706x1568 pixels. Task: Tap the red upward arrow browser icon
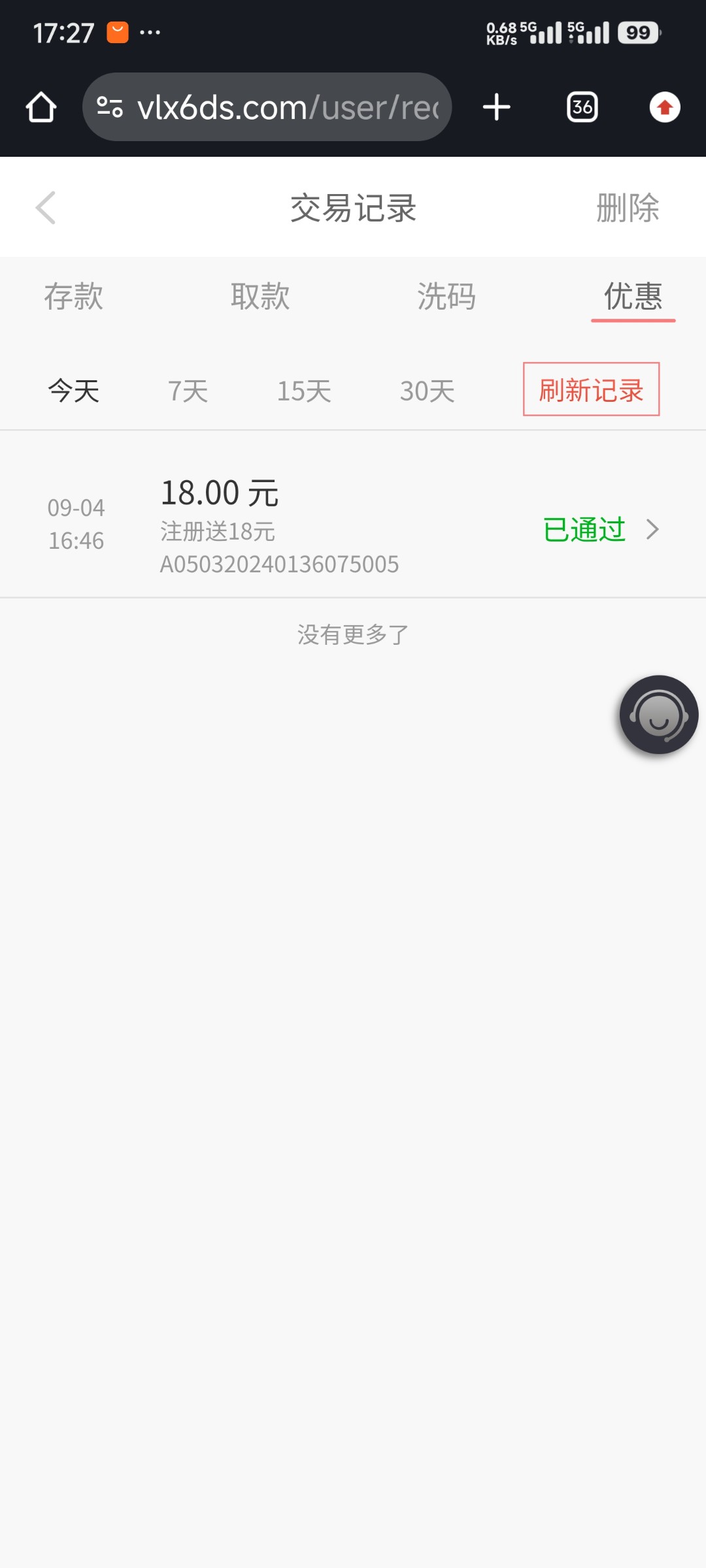tap(665, 107)
